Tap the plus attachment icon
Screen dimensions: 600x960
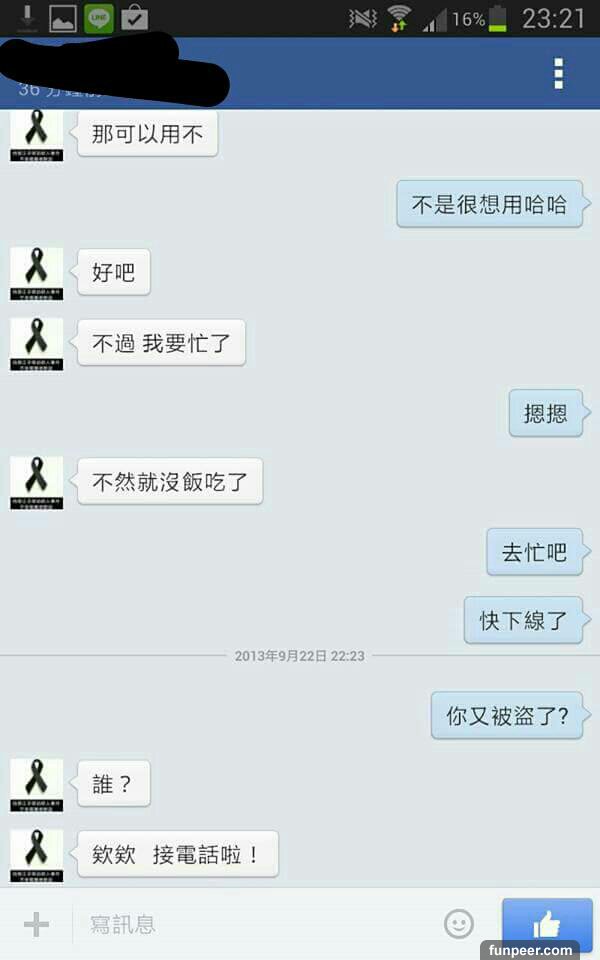click(36, 924)
